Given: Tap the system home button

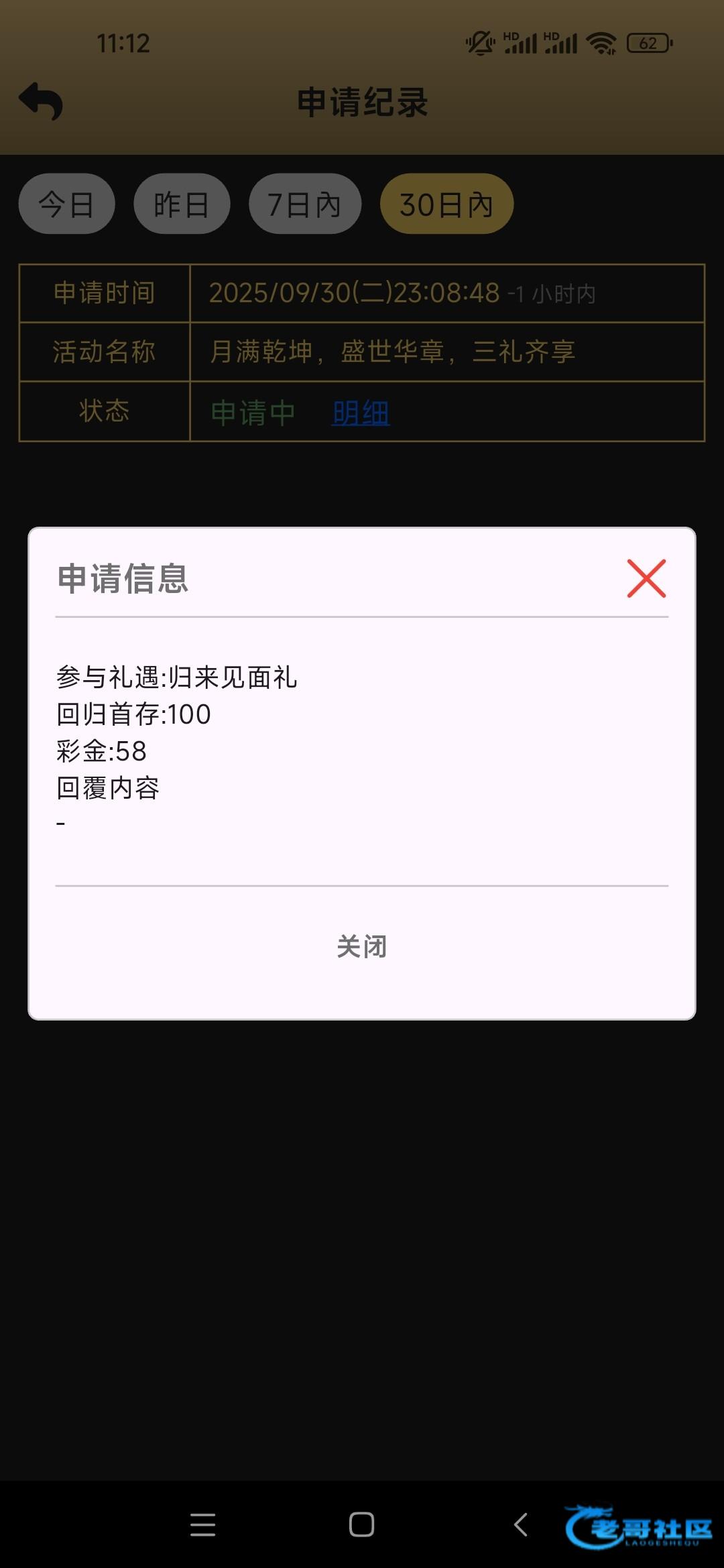Looking at the screenshot, I should coord(361,1524).
